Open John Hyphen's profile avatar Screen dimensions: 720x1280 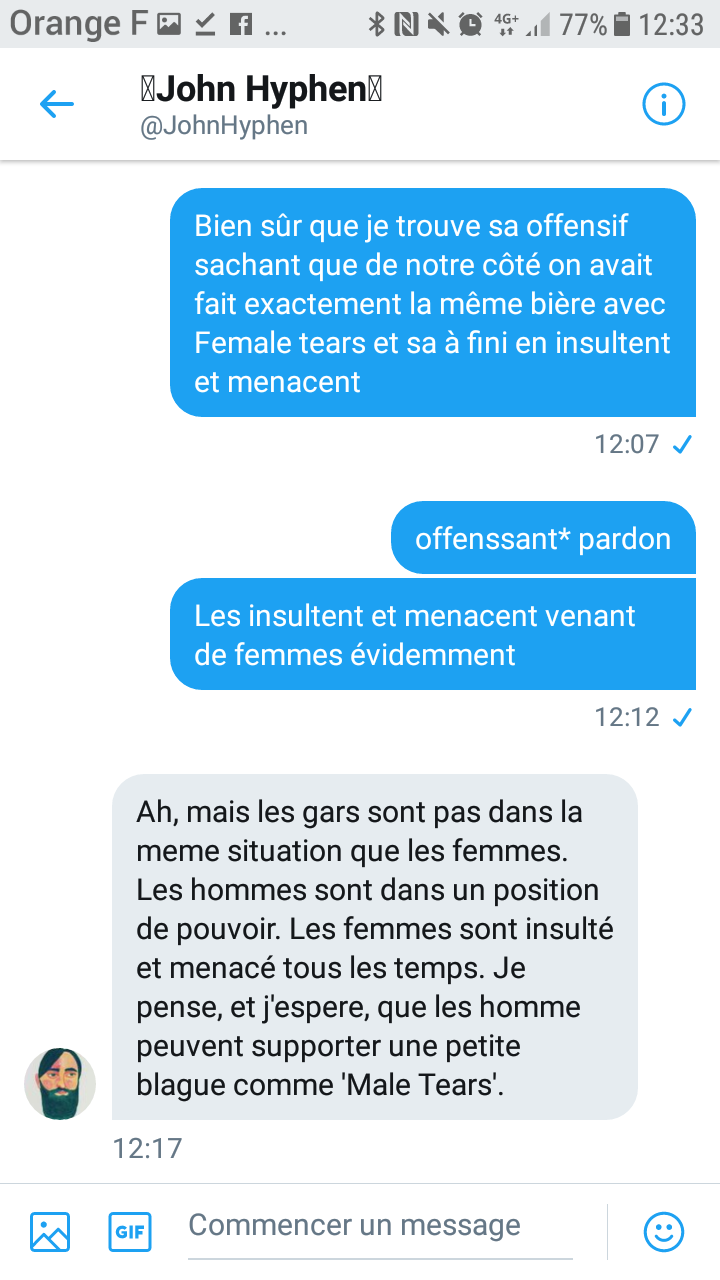tap(60, 1084)
